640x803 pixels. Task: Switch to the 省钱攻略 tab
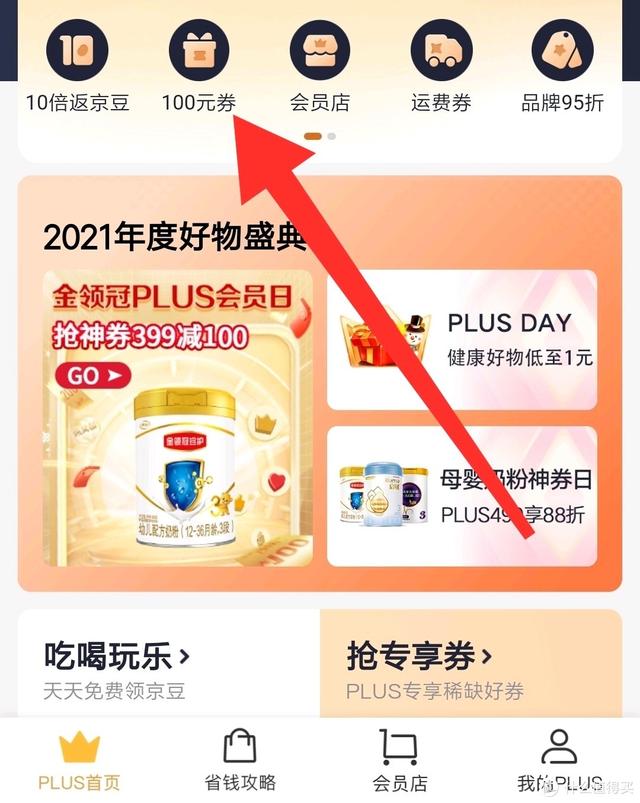click(x=239, y=762)
